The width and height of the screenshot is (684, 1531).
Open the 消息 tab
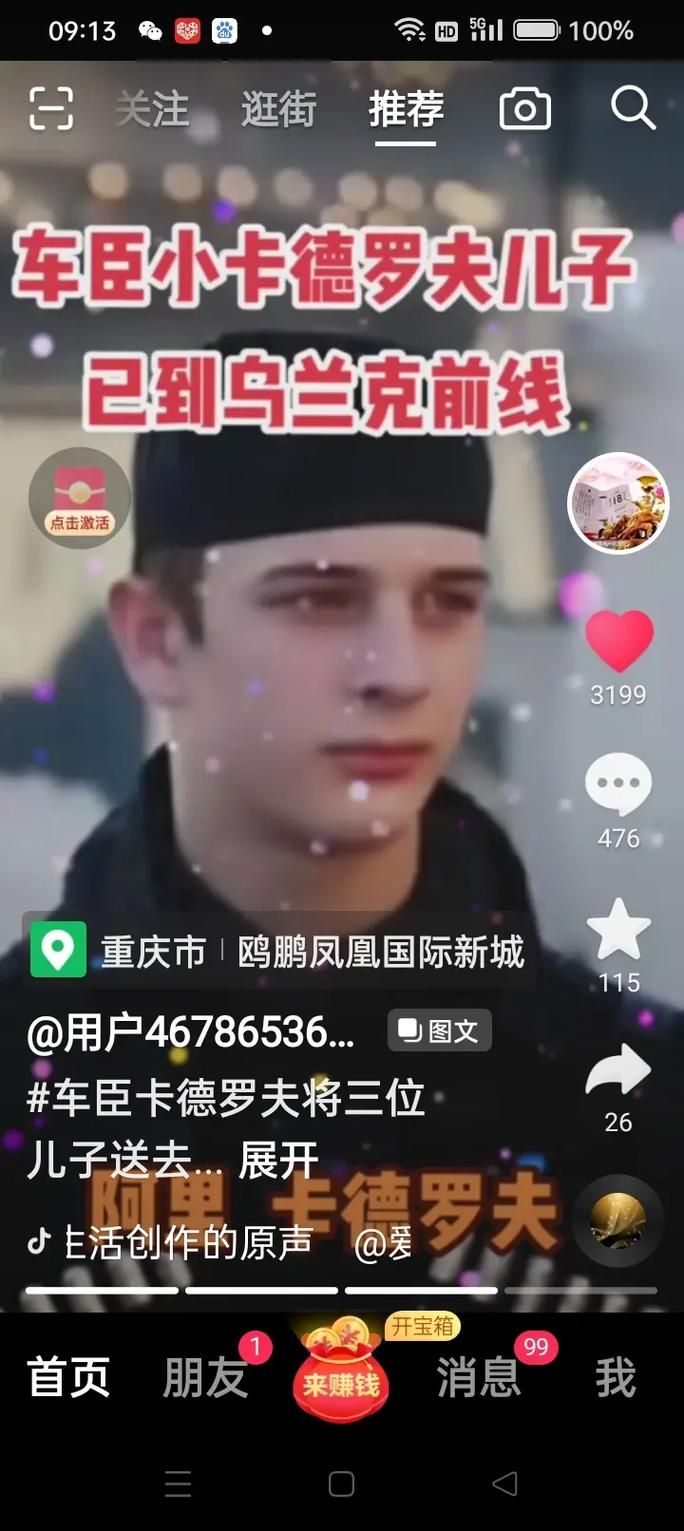click(x=479, y=1378)
